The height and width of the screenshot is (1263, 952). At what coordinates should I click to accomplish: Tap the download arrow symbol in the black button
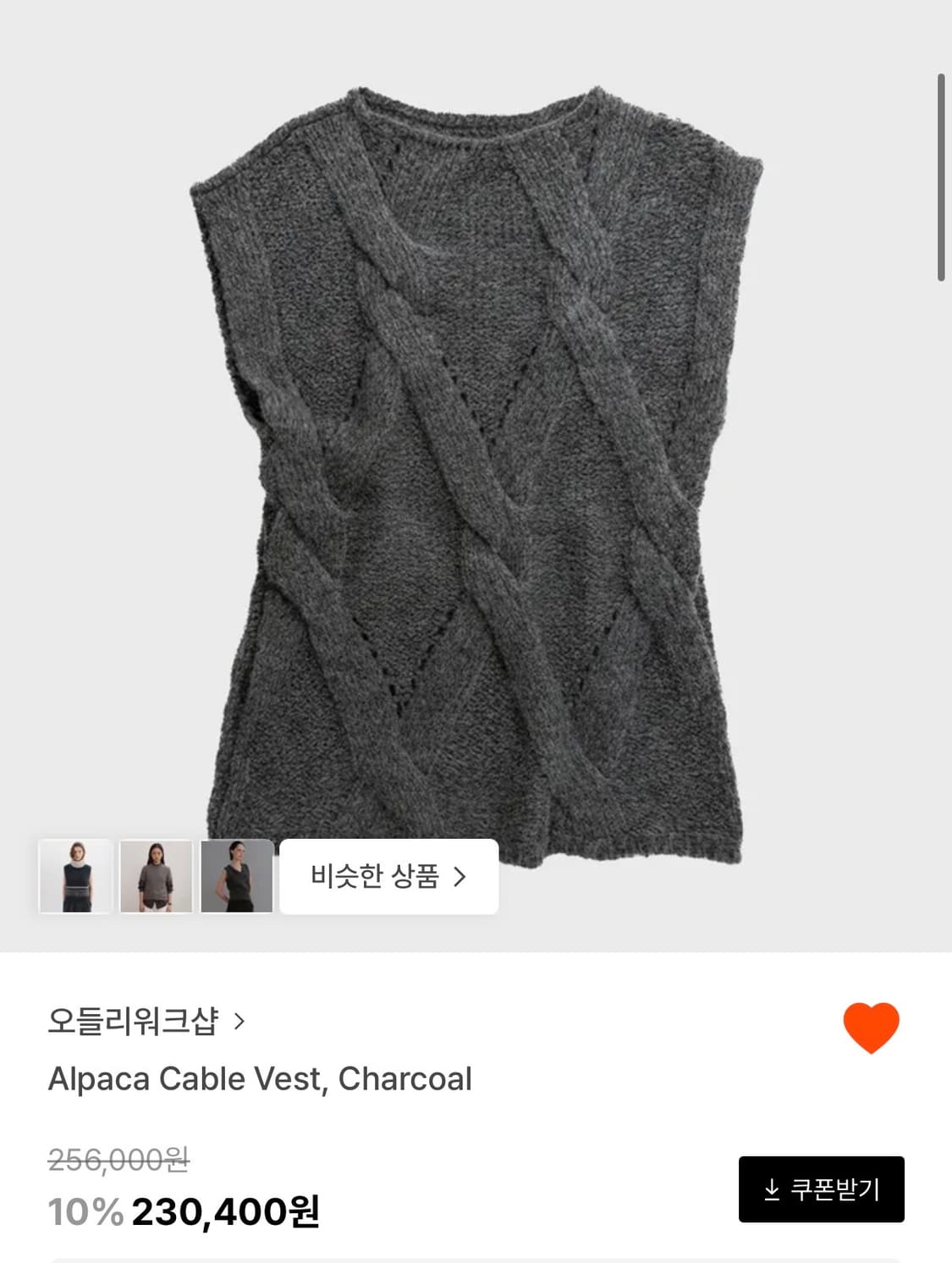773,1189
